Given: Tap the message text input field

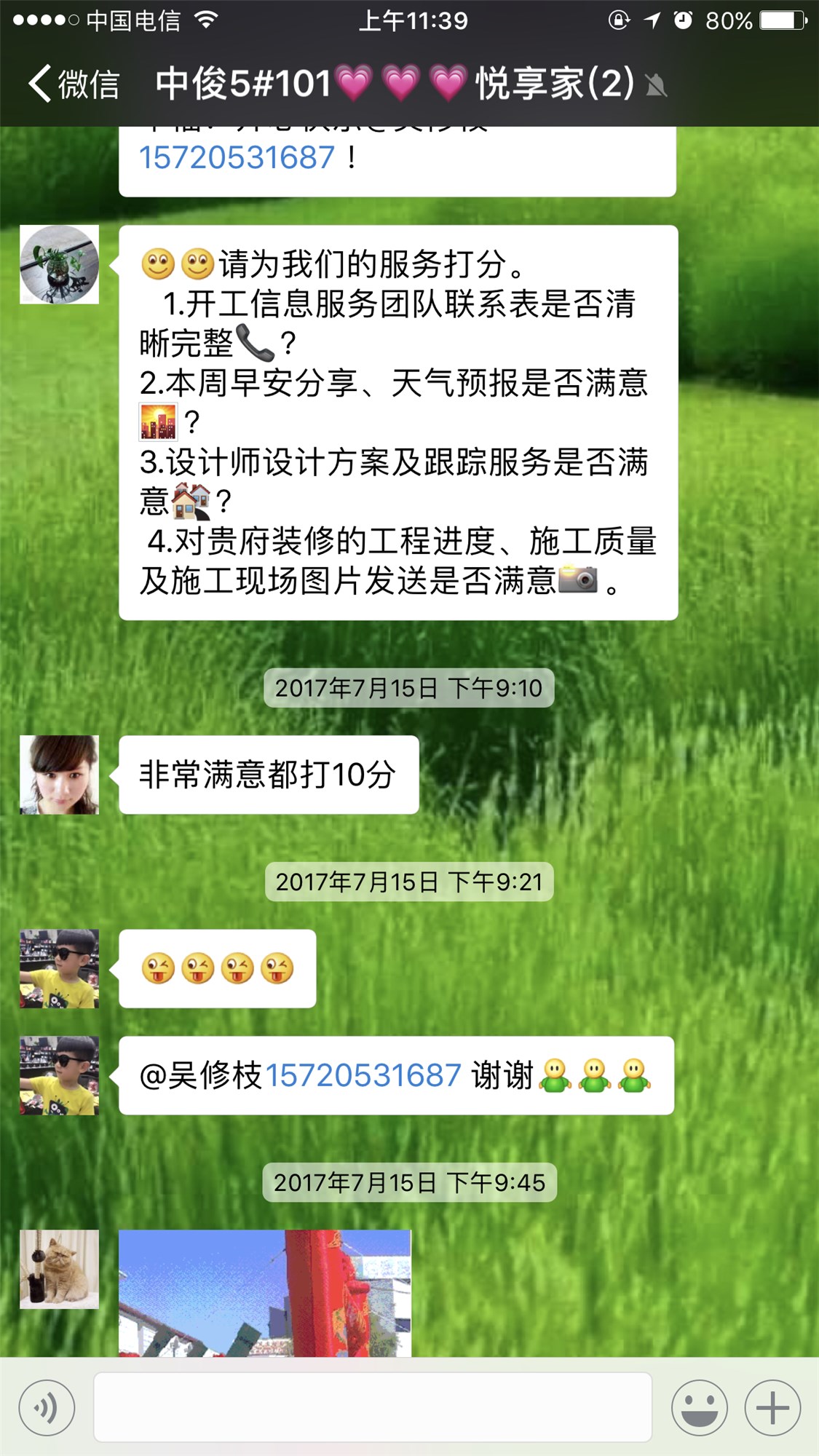Looking at the screenshot, I should (x=372, y=1407).
